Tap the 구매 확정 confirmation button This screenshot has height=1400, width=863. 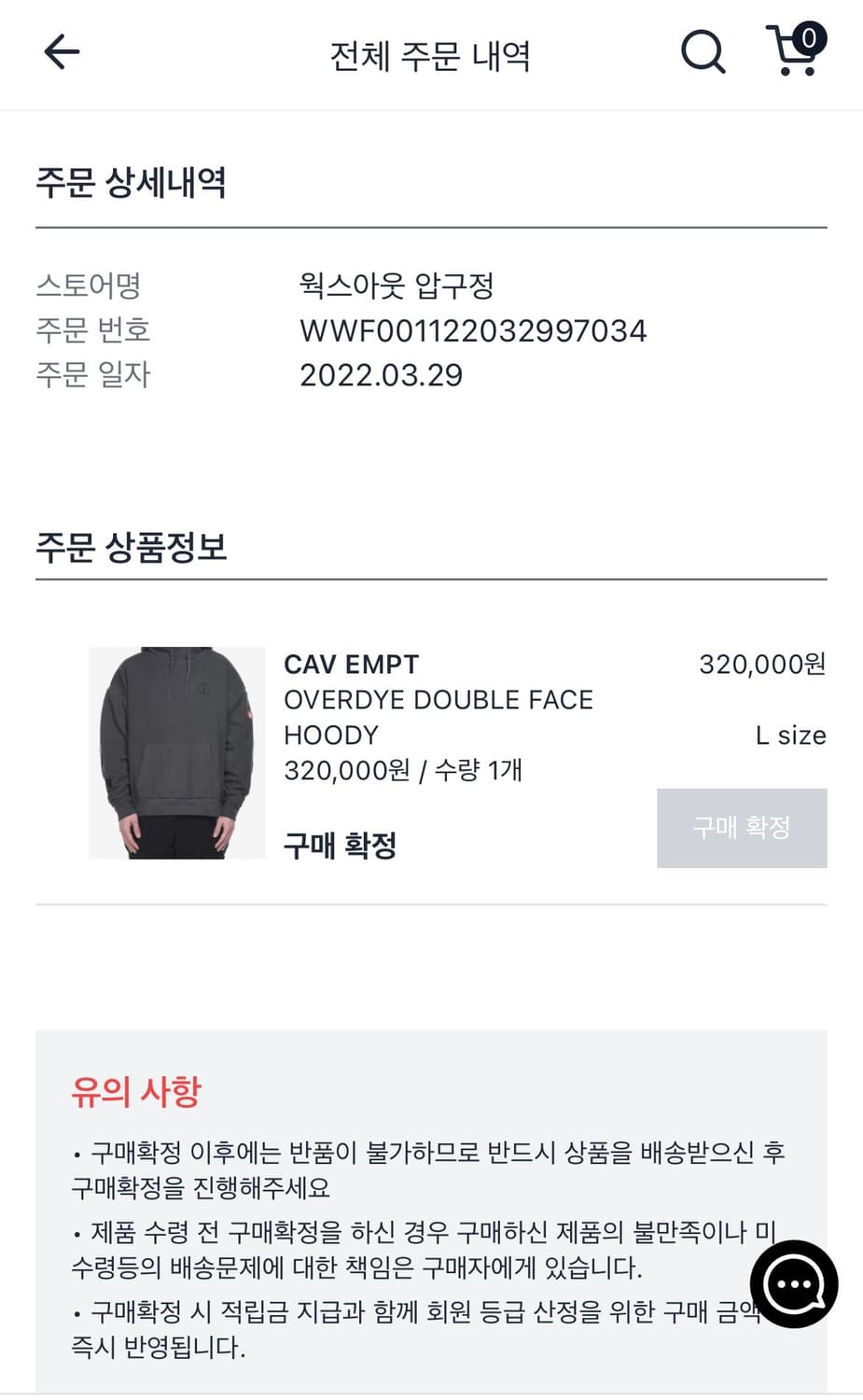pyautogui.click(x=742, y=828)
